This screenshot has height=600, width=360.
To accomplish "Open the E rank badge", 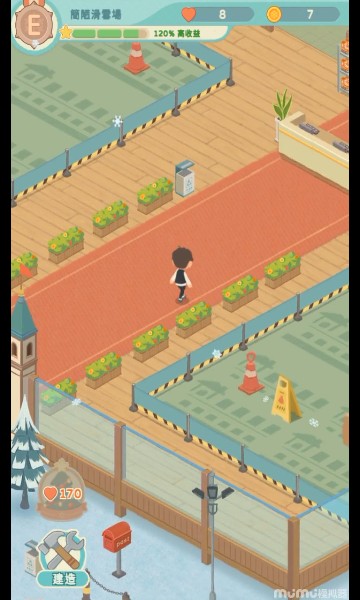I will click(34, 25).
